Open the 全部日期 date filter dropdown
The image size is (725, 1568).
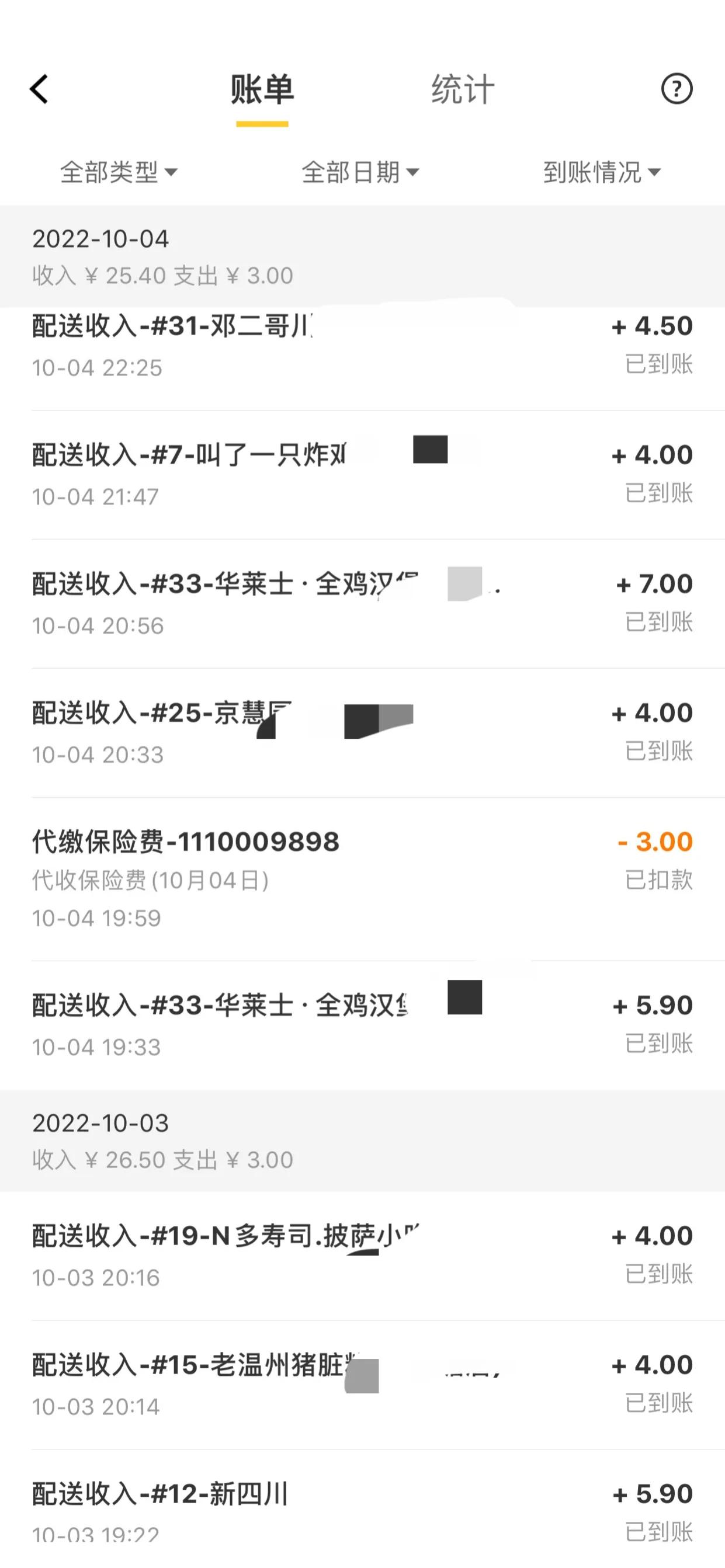(359, 173)
